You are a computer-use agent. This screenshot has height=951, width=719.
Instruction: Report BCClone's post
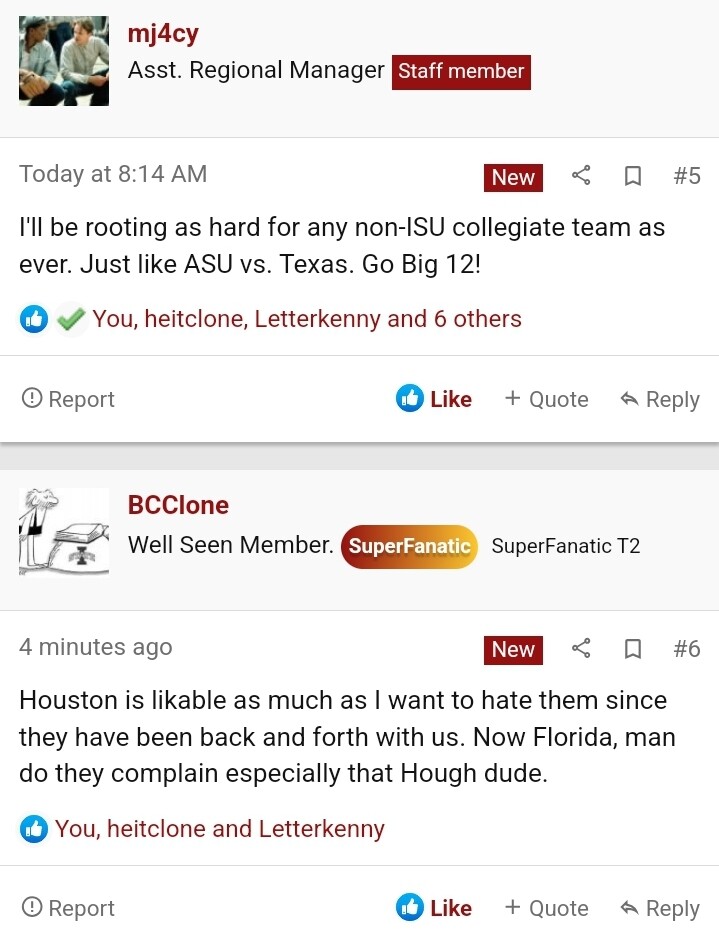tap(68, 908)
